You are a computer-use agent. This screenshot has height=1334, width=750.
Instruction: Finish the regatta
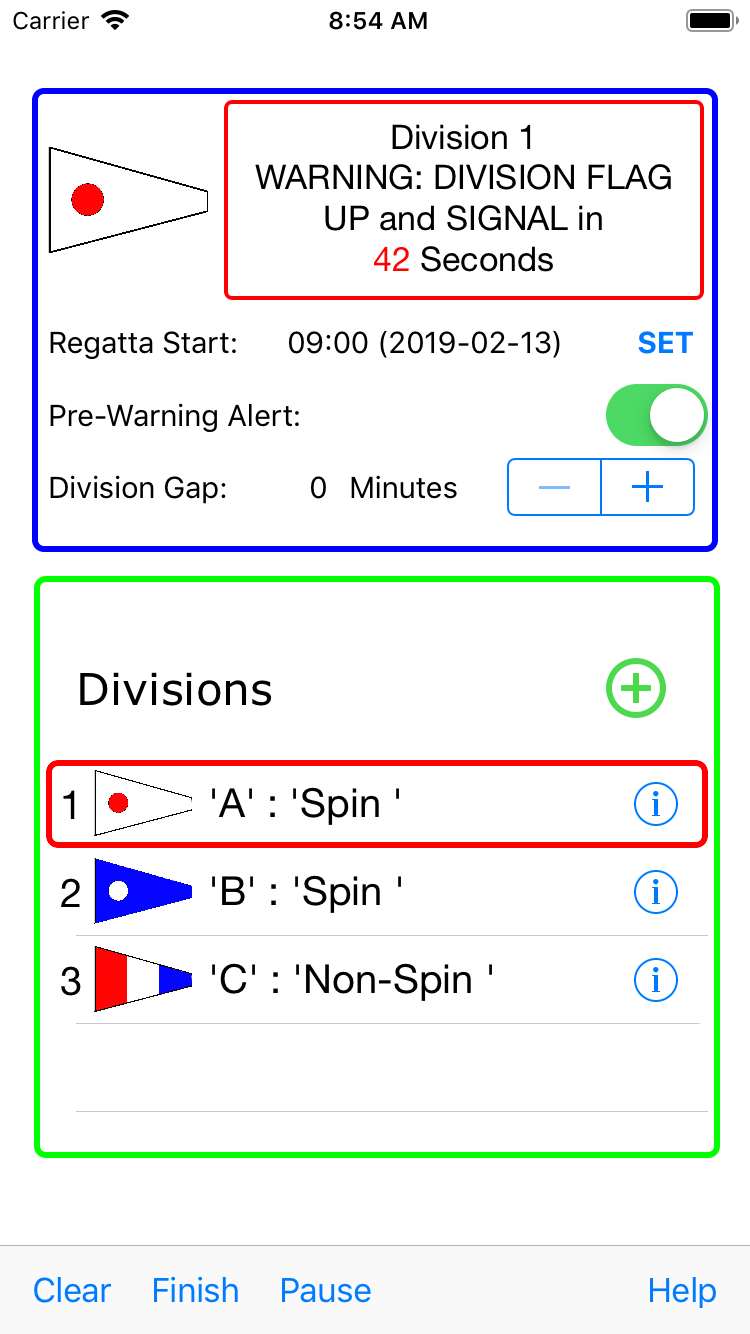click(195, 1290)
